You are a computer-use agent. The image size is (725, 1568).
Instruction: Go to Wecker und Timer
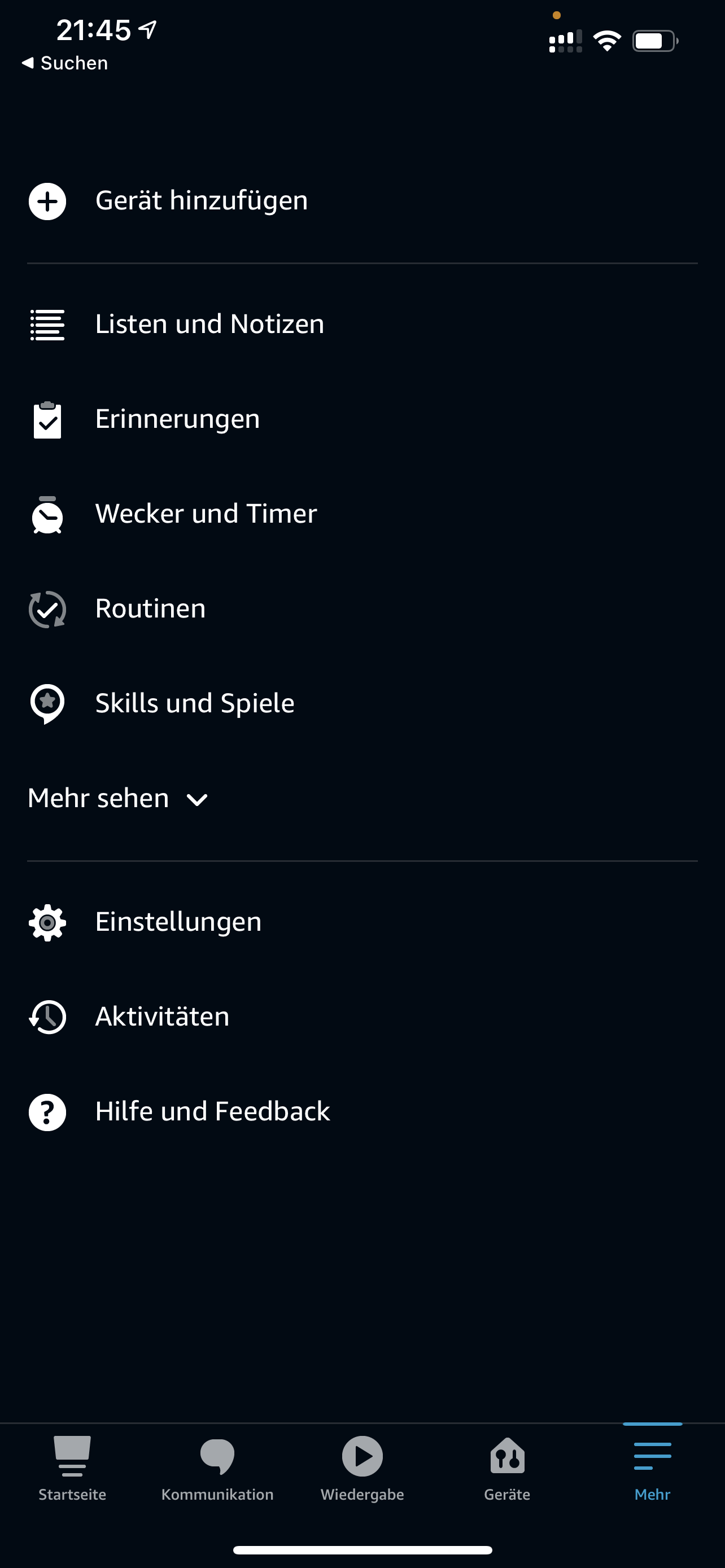(206, 514)
